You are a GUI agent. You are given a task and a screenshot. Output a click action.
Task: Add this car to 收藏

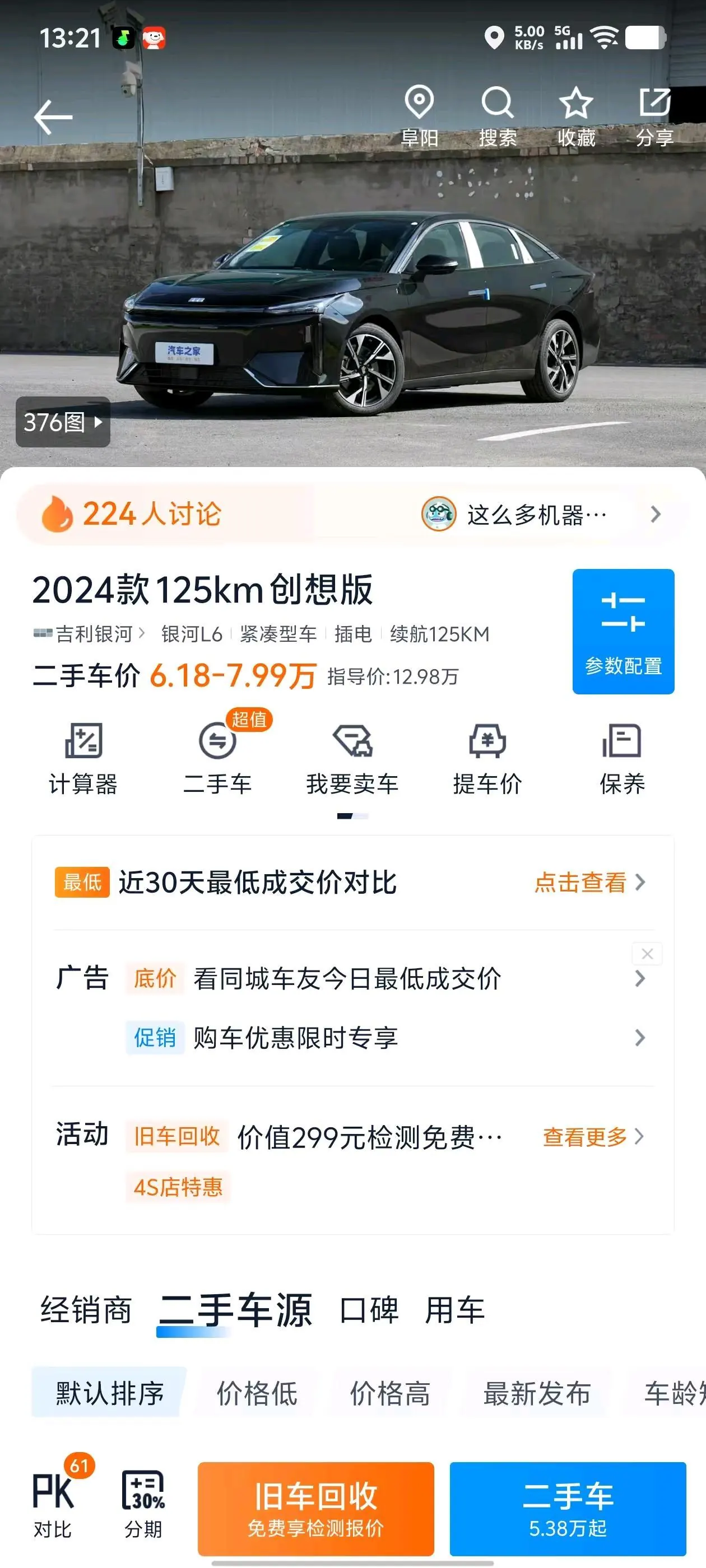[575, 116]
